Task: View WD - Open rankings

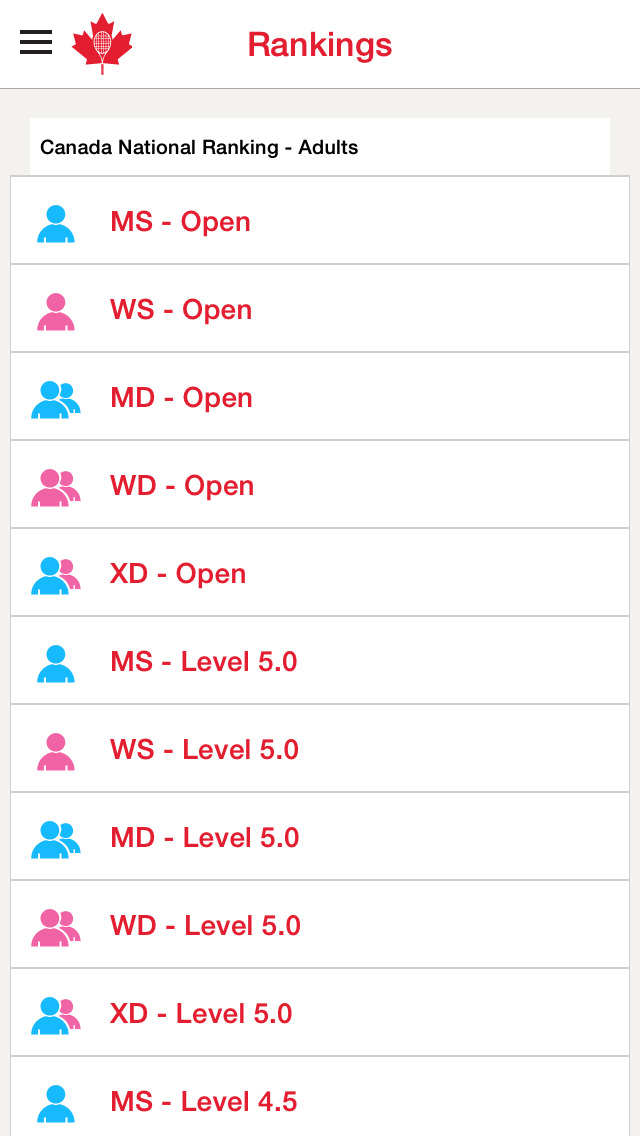Action: pyautogui.click(x=320, y=485)
